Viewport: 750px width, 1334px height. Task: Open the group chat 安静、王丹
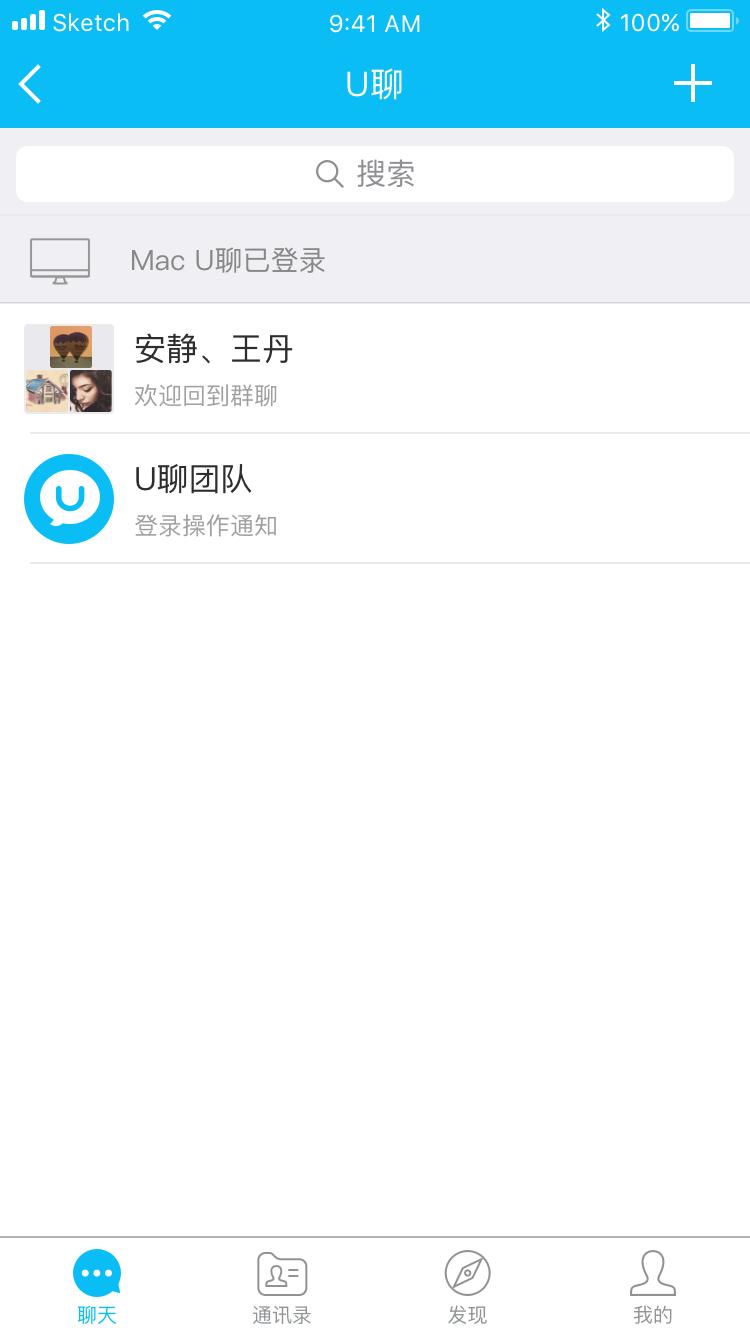tap(375, 368)
